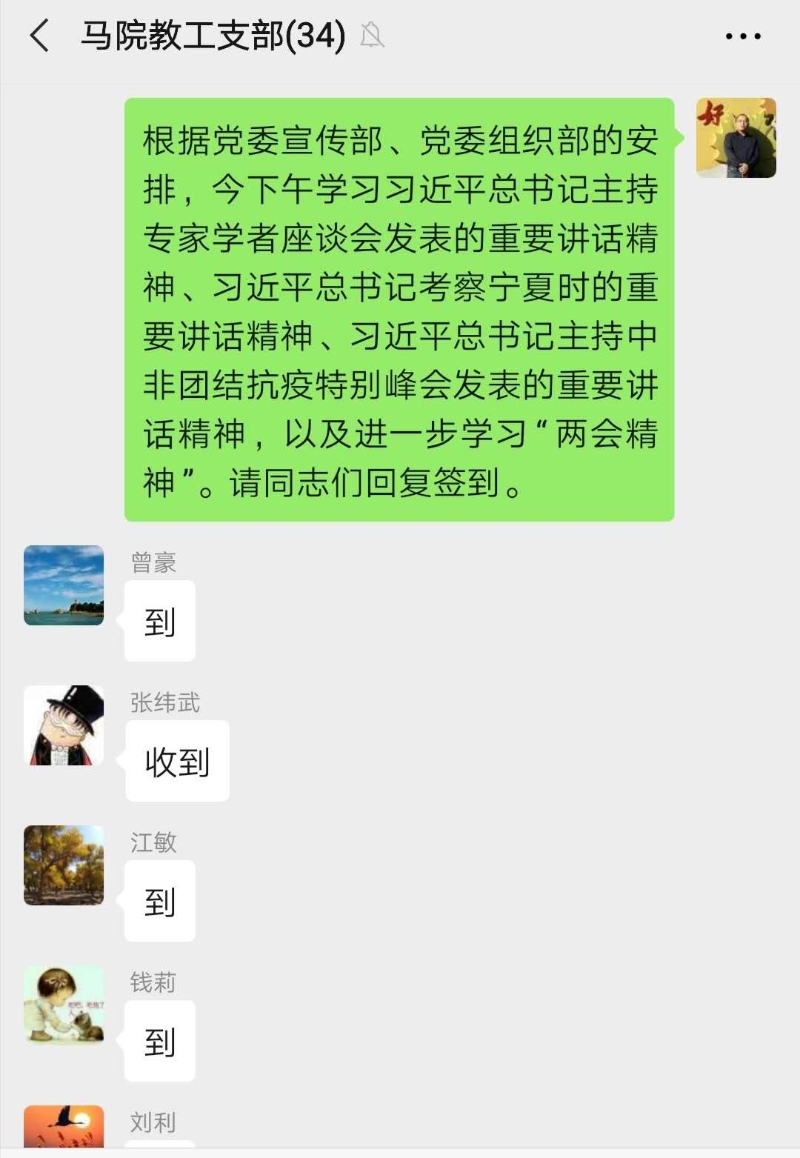View 曾豪's profile avatar

point(64,585)
